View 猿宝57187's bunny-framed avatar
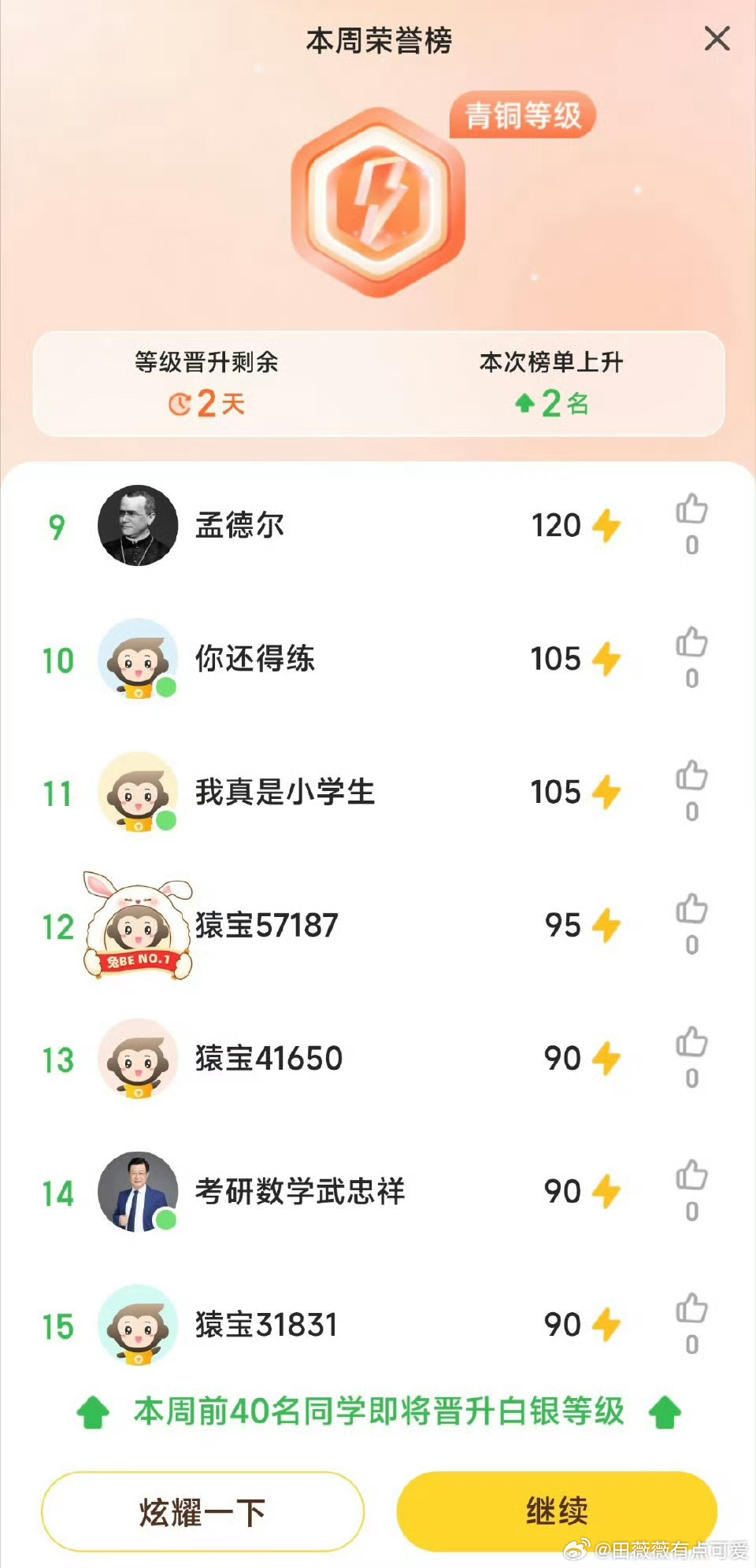This screenshot has height=1568, width=756. tap(138, 926)
